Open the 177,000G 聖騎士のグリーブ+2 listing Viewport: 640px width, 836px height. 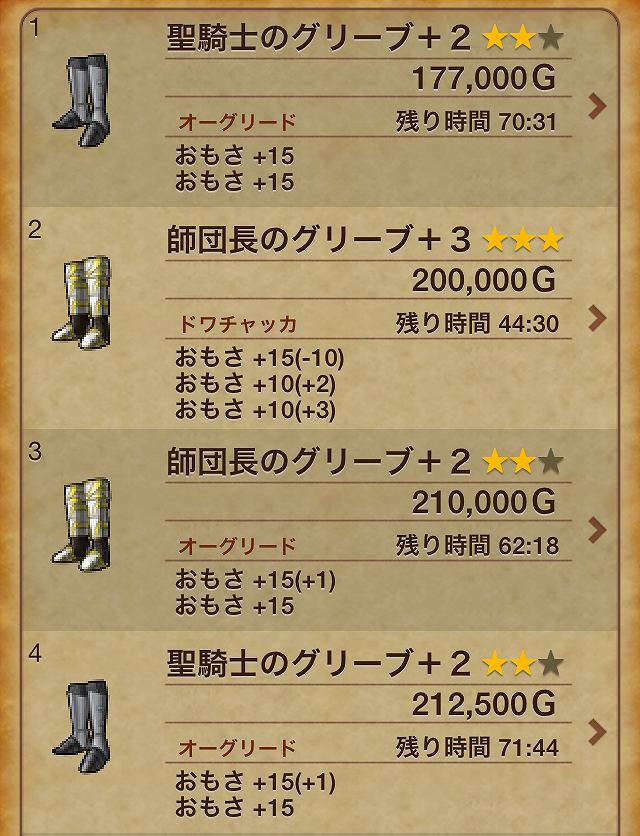coord(598,106)
